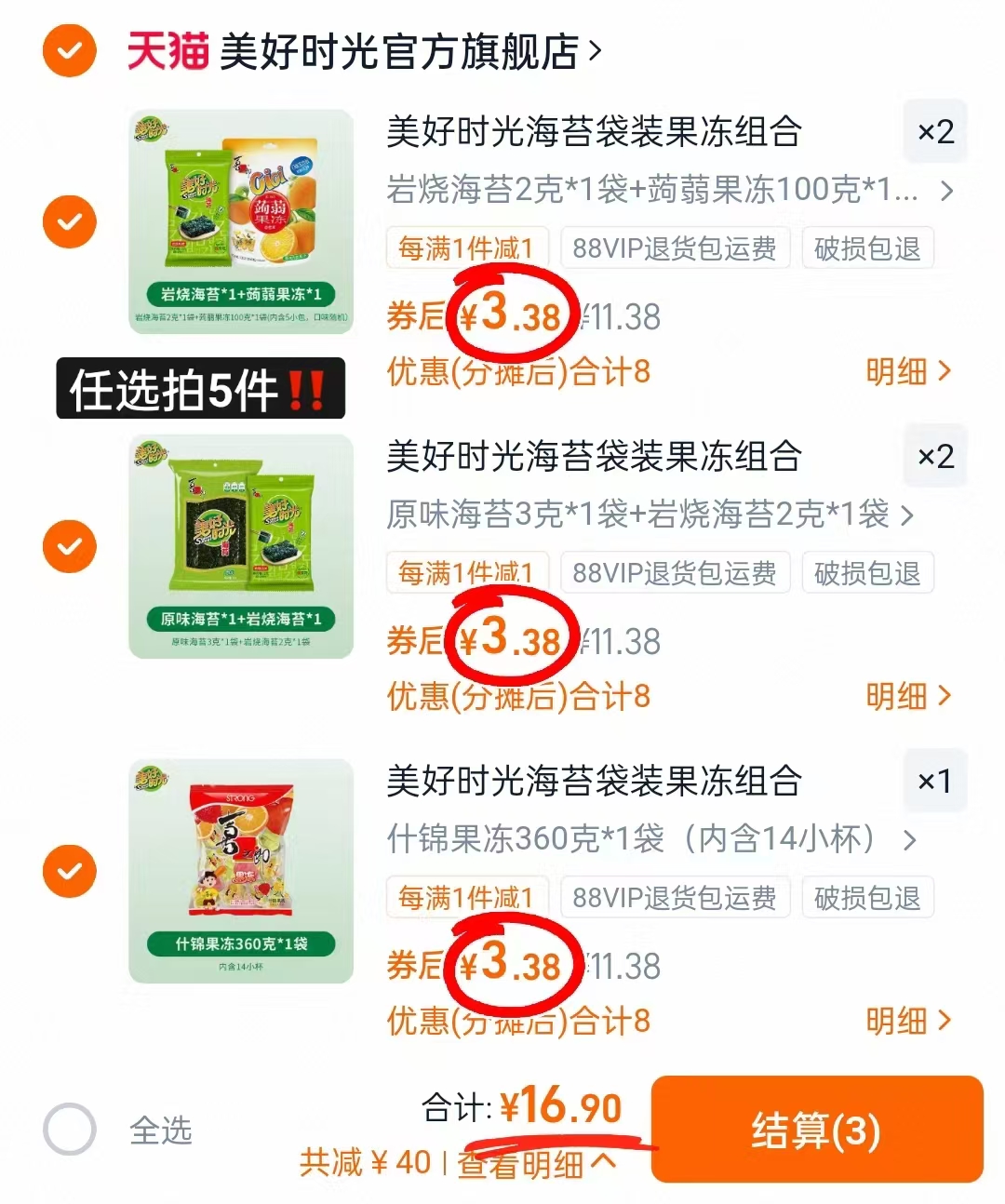Image resolution: width=1005 pixels, height=1204 pixels.
Task: Open the 什锦果冻360克*1袋 product image
Action: [x=241, y=871]
